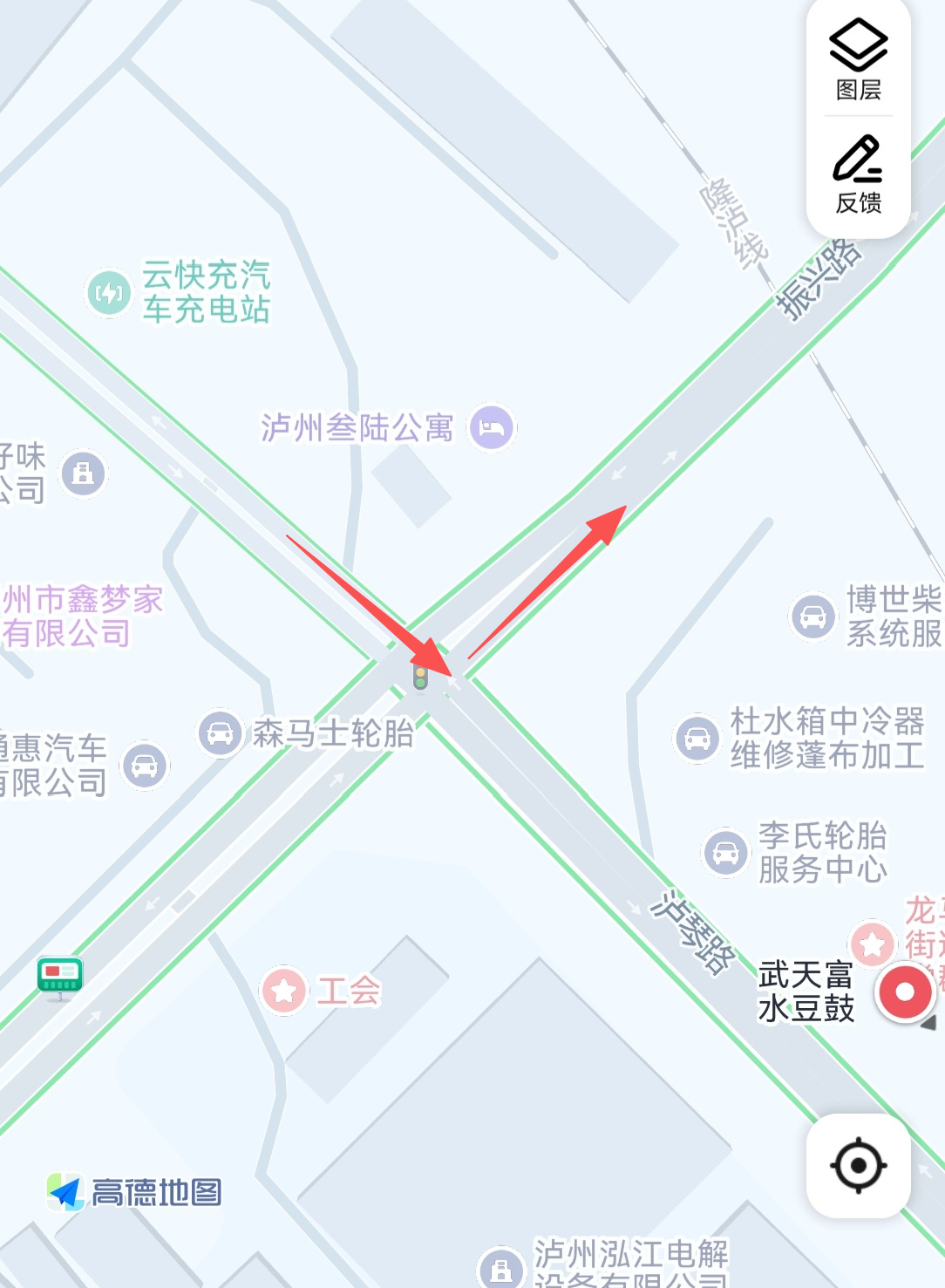The height and width of the screenshot is (1288, 945).
Task: Select the red 武天富水豆鼓 location pin
Action: [x=905, y=992]
